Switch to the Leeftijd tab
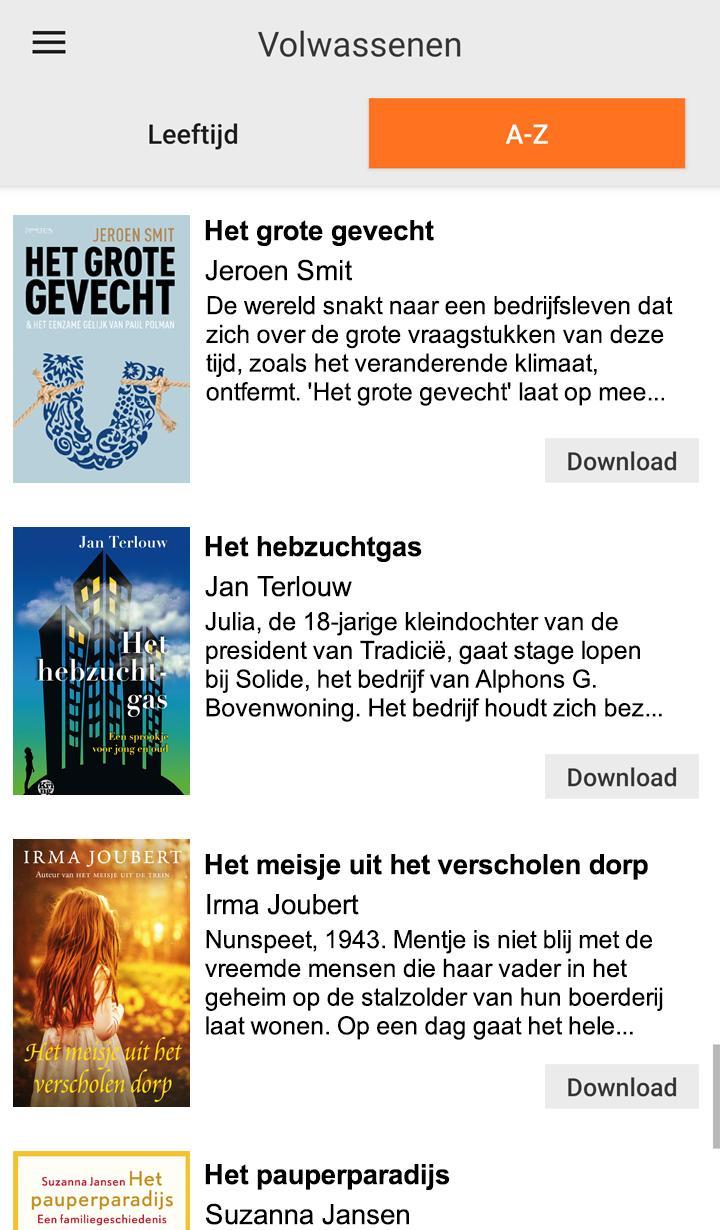720x1230 pixels. (x=193, y=134)
